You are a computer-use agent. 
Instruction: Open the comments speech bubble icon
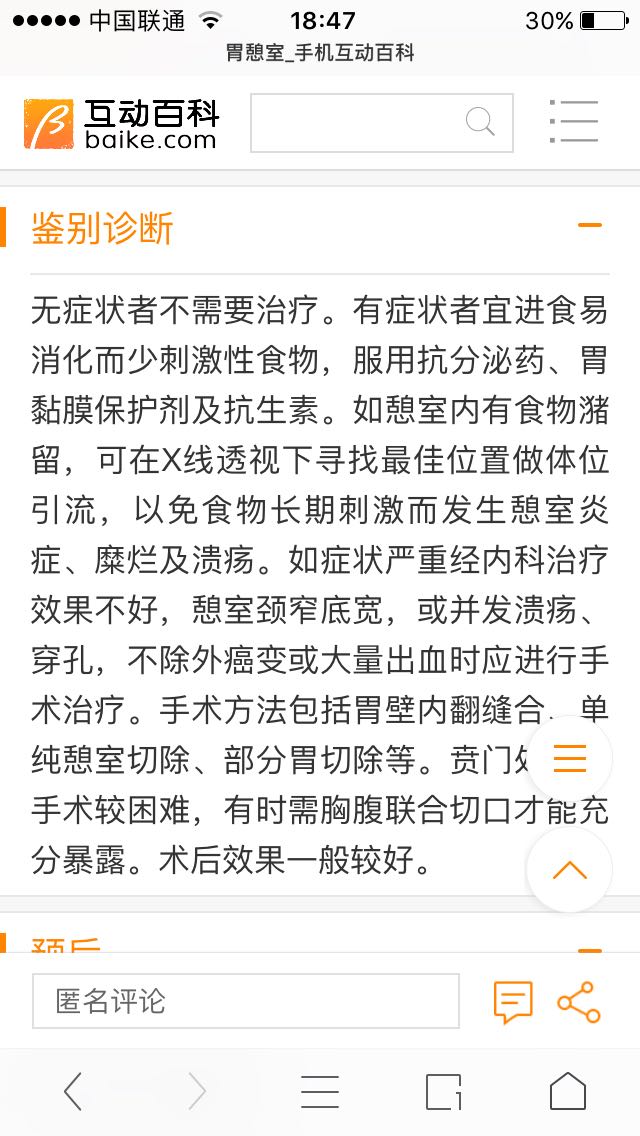pyautogui.click(x=513, y=1001)
